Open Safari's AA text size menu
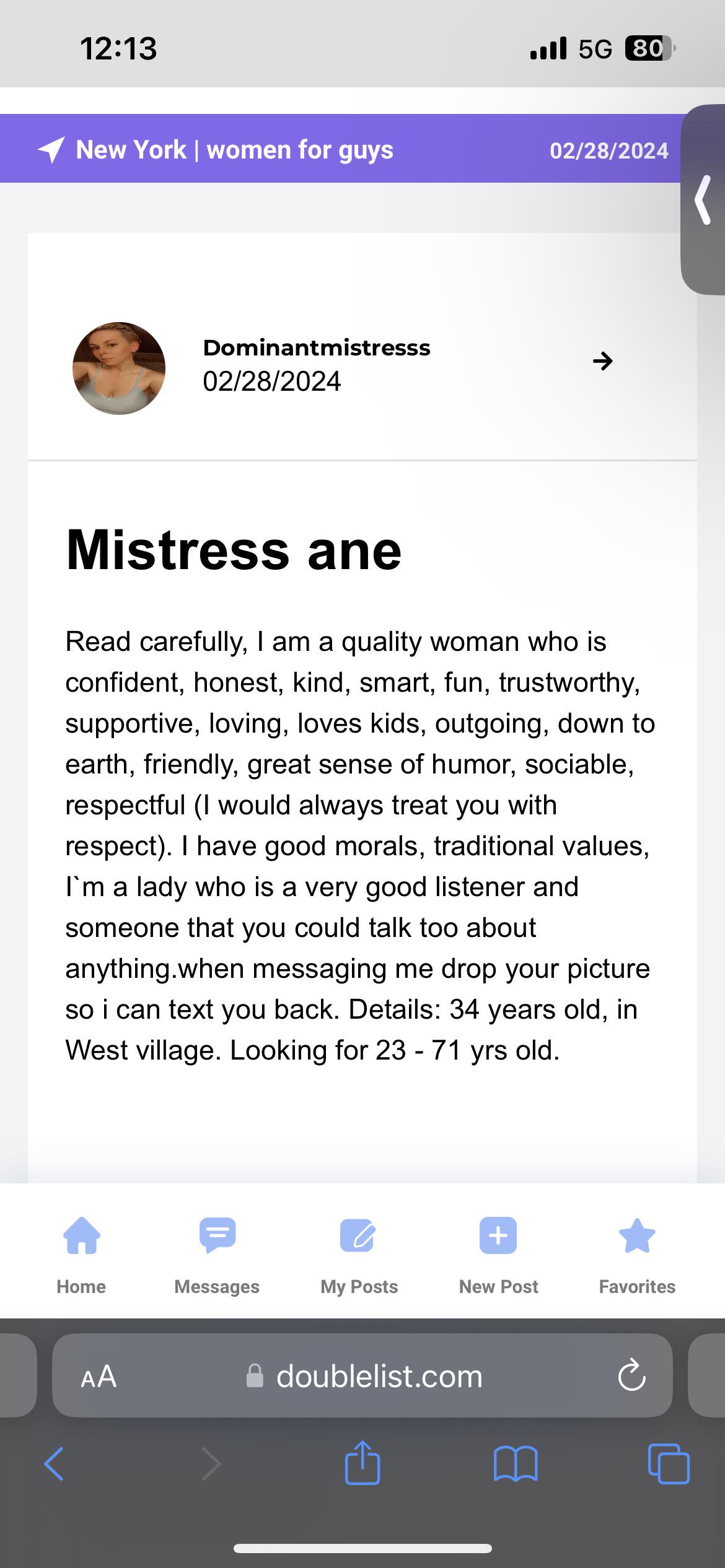The image size is (725, 1568). coord(99,1376)
